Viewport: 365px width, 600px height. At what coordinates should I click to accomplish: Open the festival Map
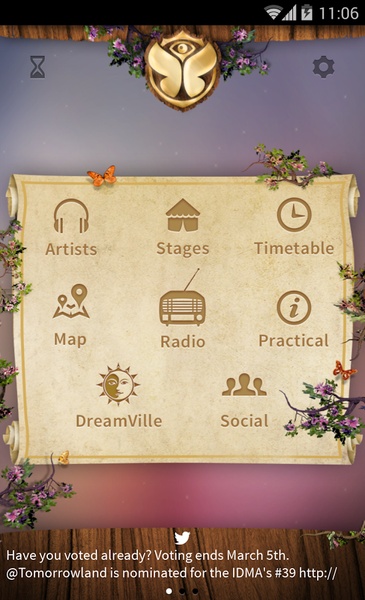pos(70,316)
